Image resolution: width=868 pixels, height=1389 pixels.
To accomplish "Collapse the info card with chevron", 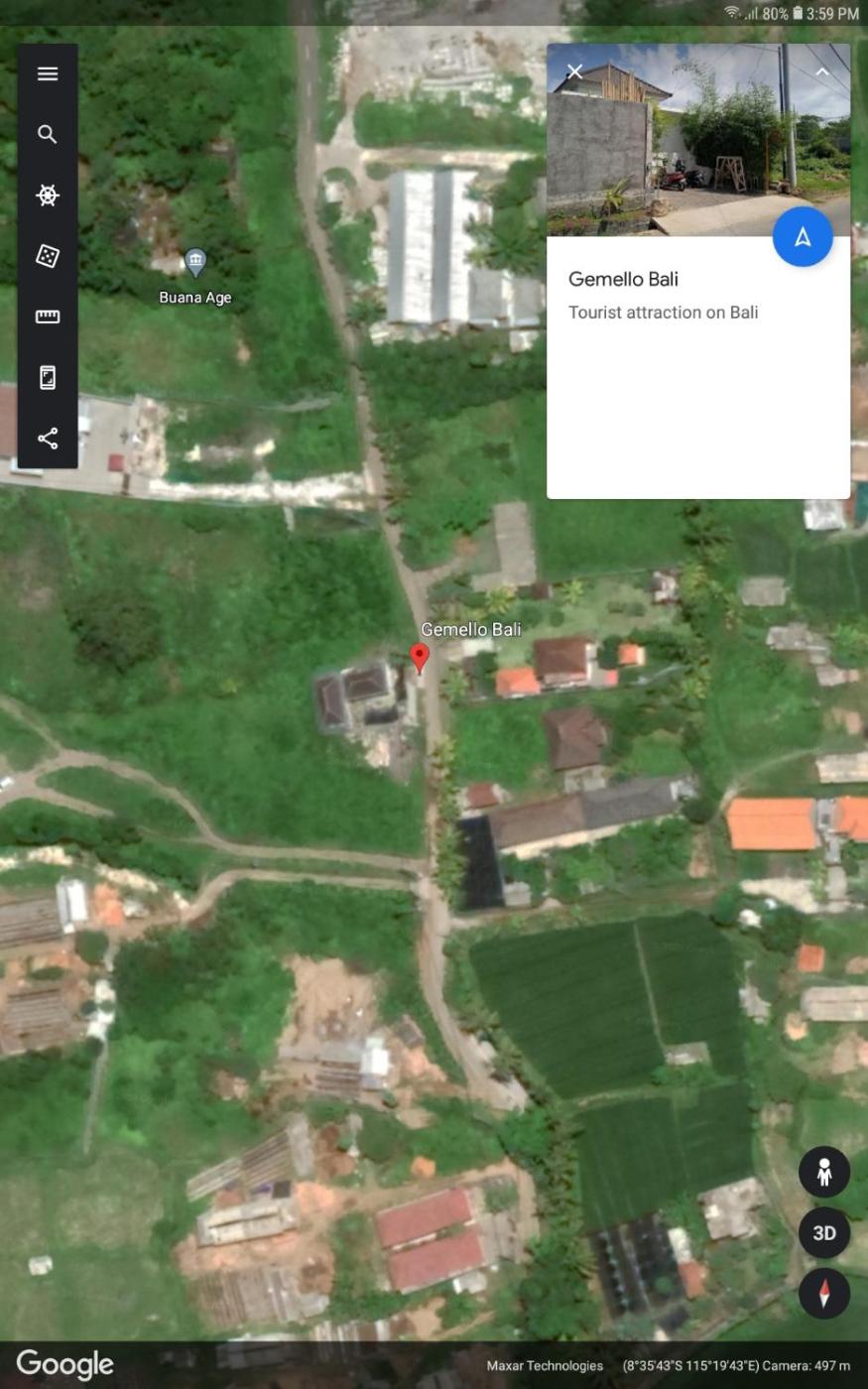I will click(x=821, y=71).
